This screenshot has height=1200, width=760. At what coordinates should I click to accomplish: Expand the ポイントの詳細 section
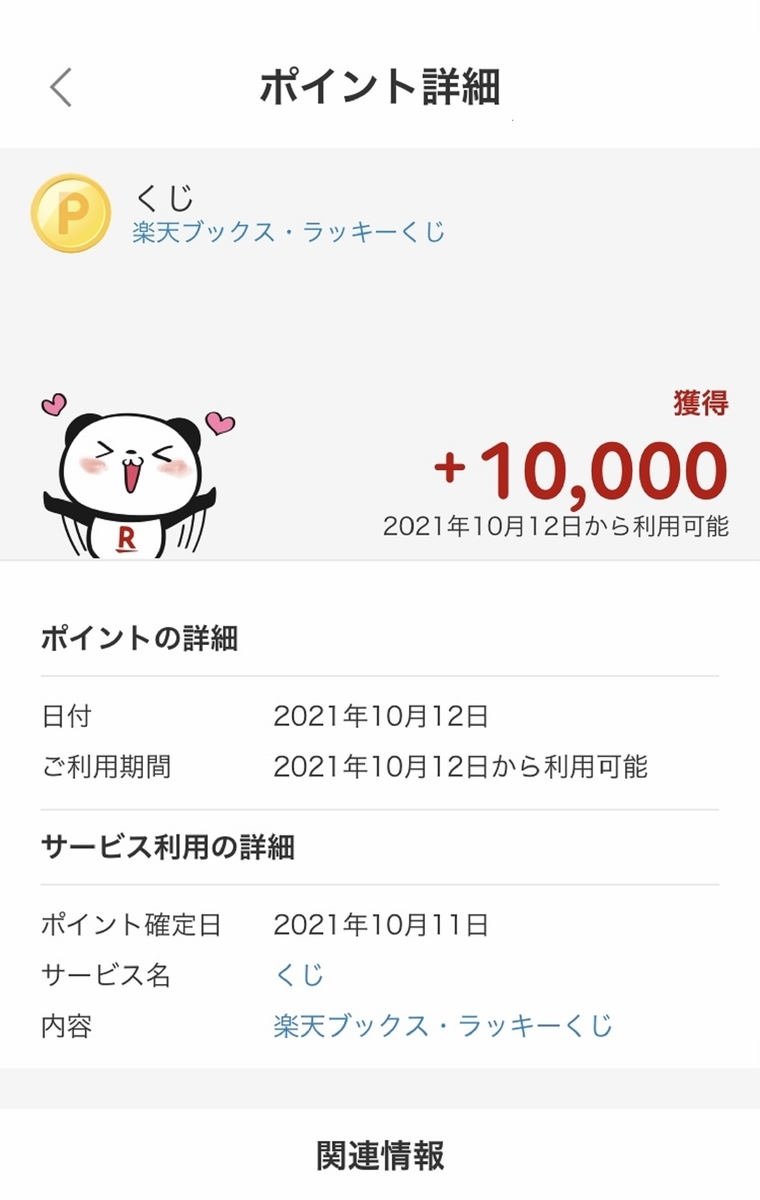138,640
